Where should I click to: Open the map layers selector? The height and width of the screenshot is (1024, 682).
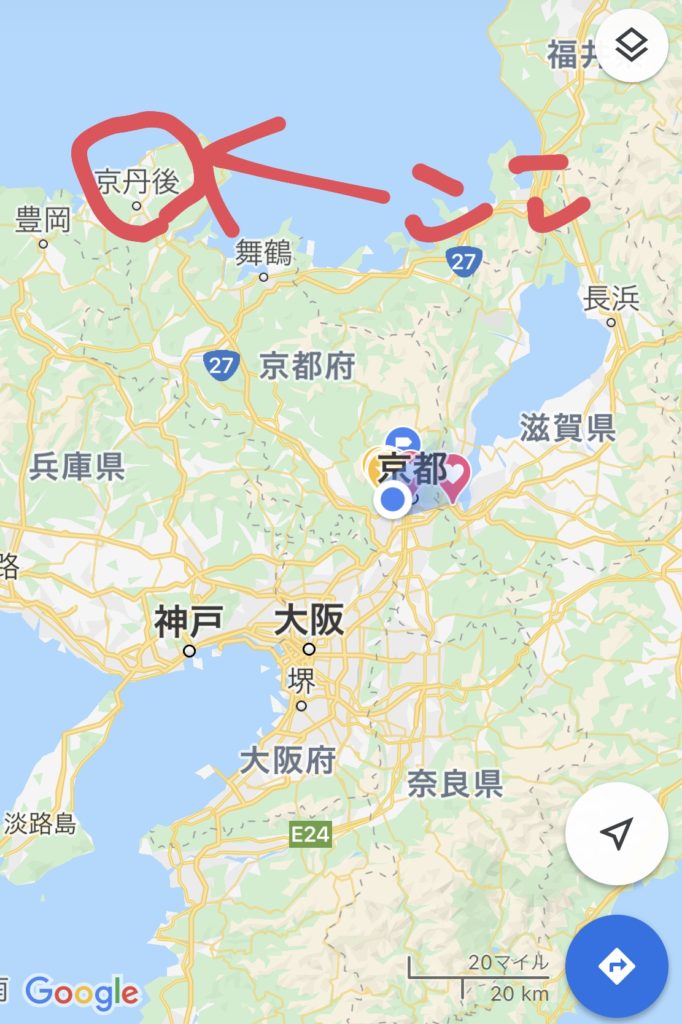633,46
